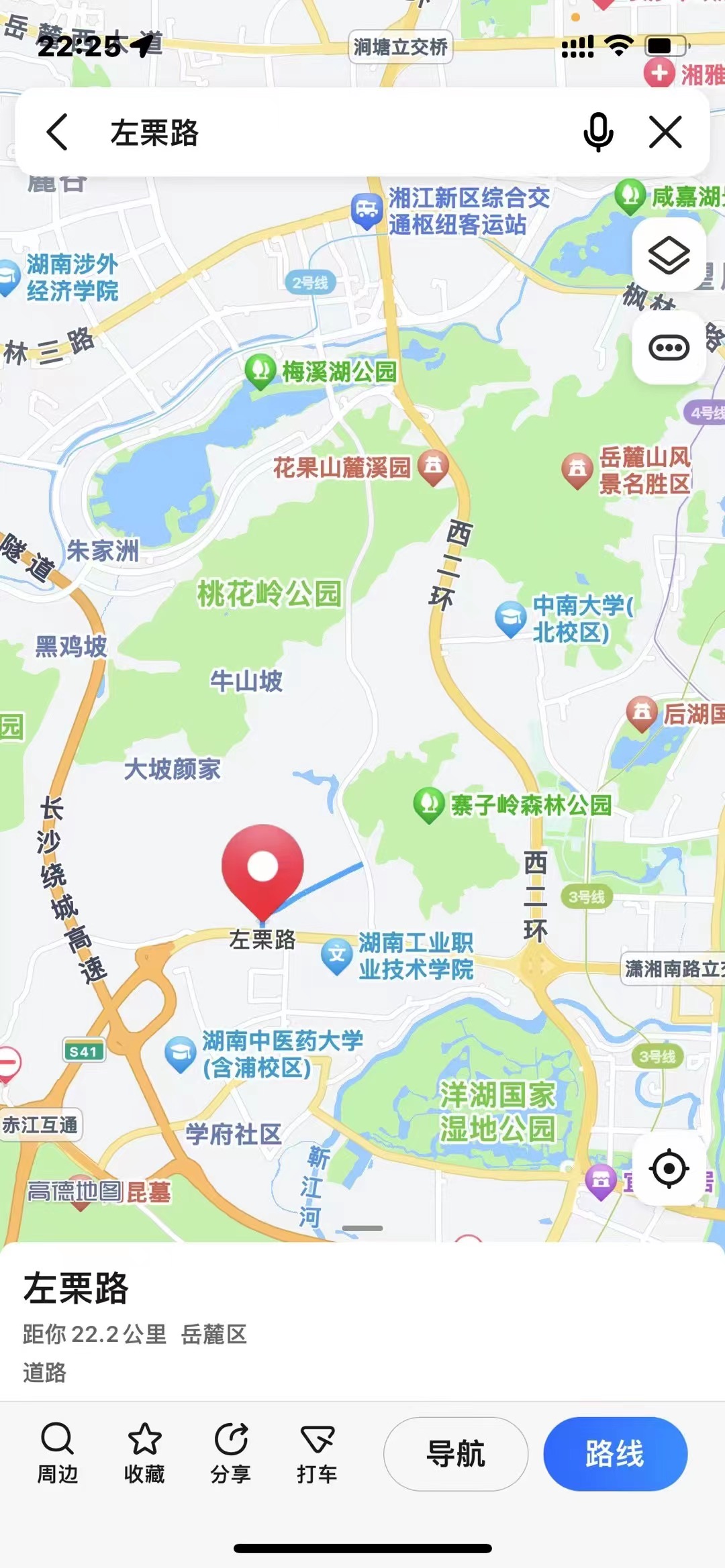
Task: Go back from the search result
Action: coord(58,132)
